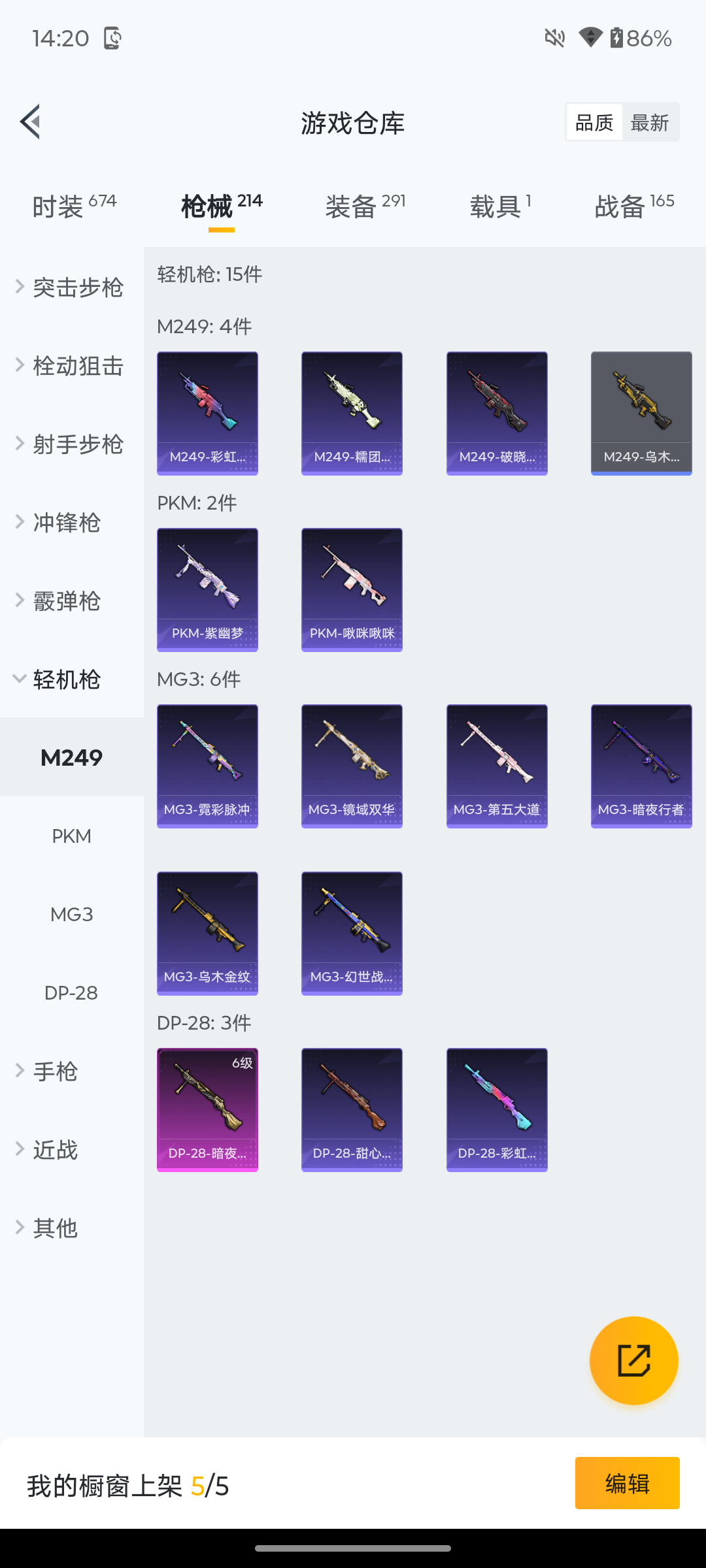Open the 载具 tab
The width and height of the screenshot is (706, 1568).
500,206
